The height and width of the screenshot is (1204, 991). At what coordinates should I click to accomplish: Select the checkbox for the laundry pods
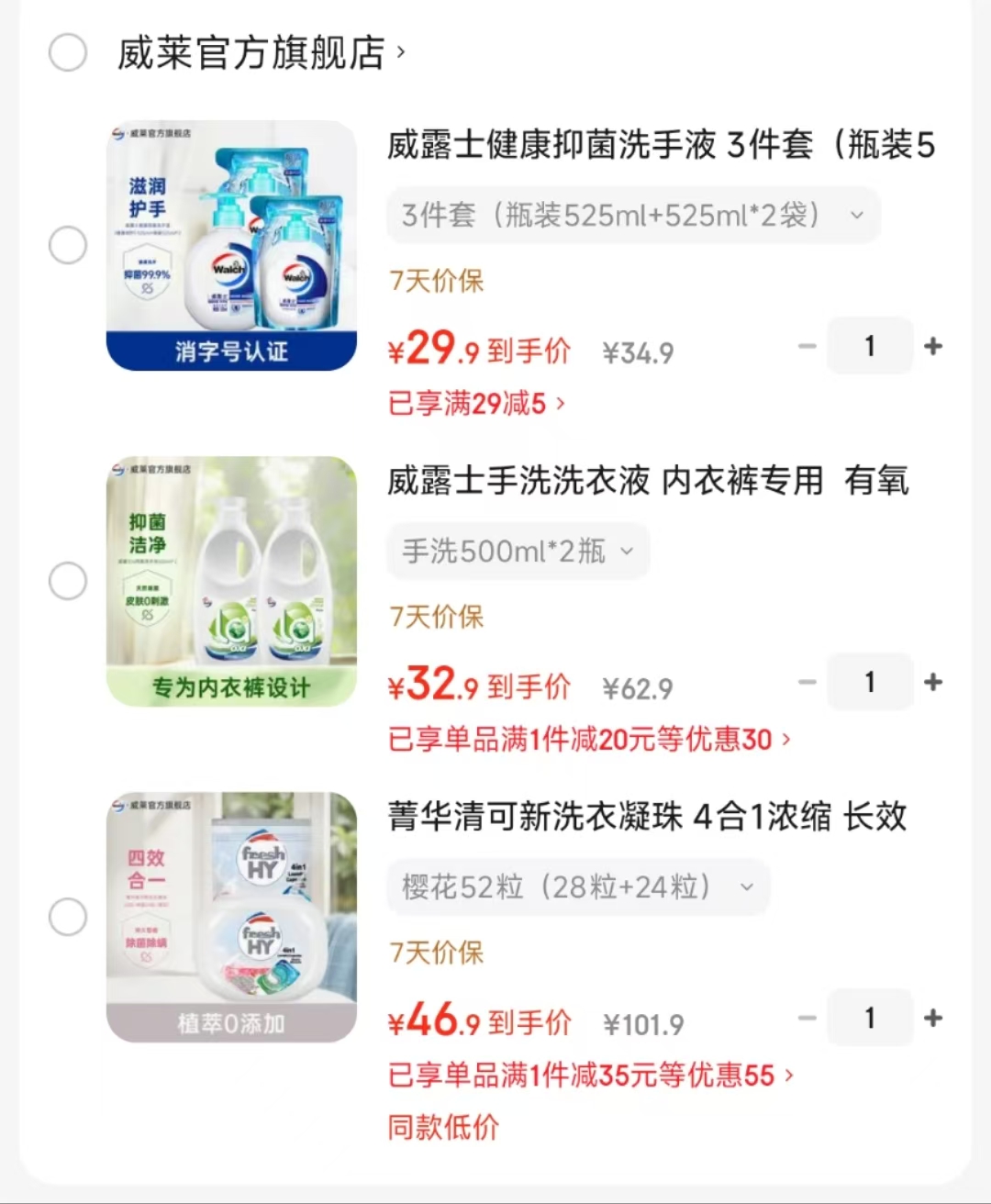(68, 916)
